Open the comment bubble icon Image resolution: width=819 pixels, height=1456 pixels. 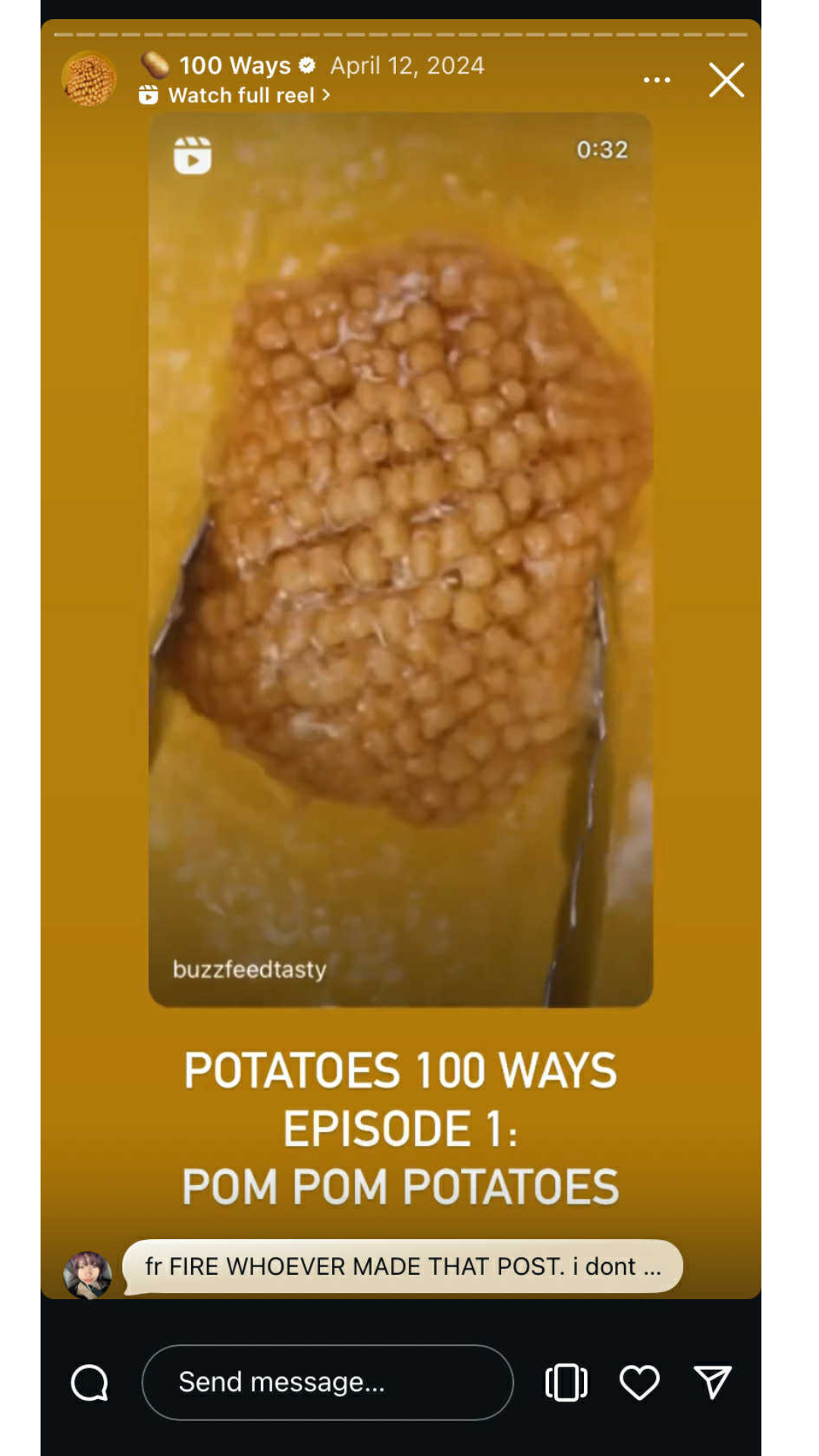(x=89, y=1382)
